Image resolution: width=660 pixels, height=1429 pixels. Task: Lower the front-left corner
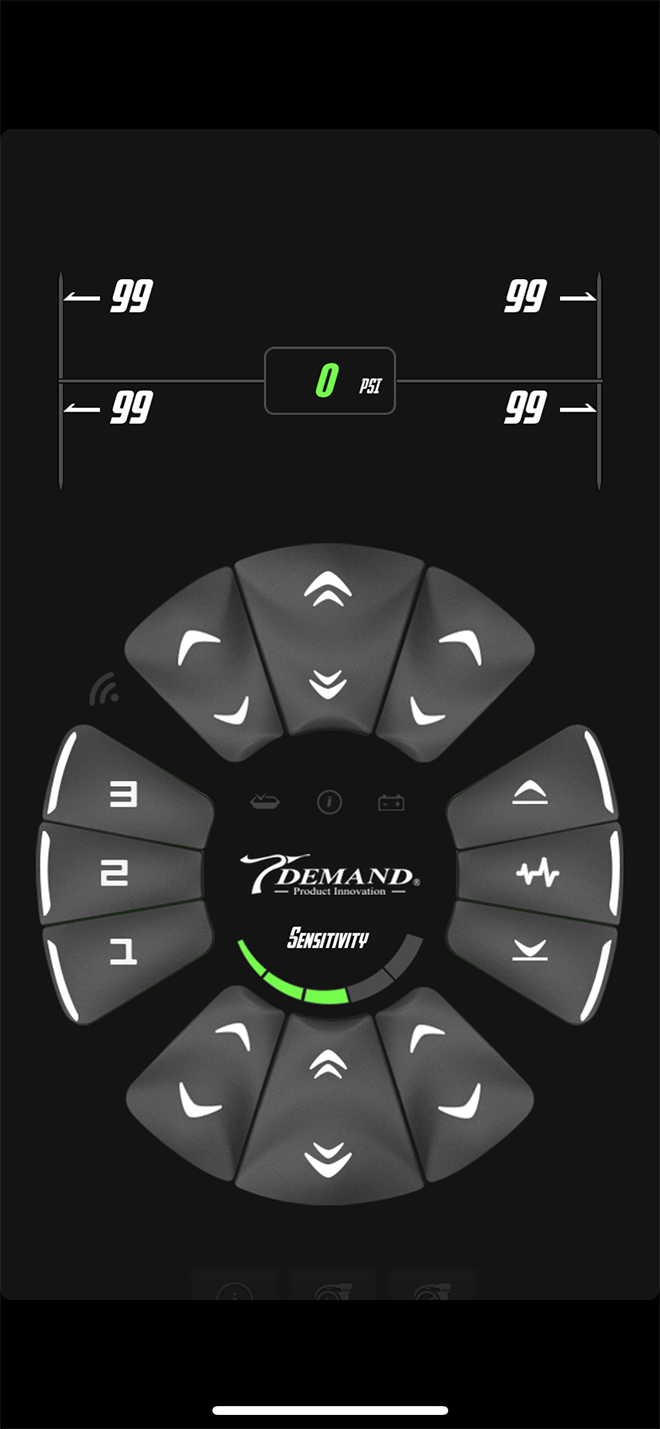(x=232, y=710)
